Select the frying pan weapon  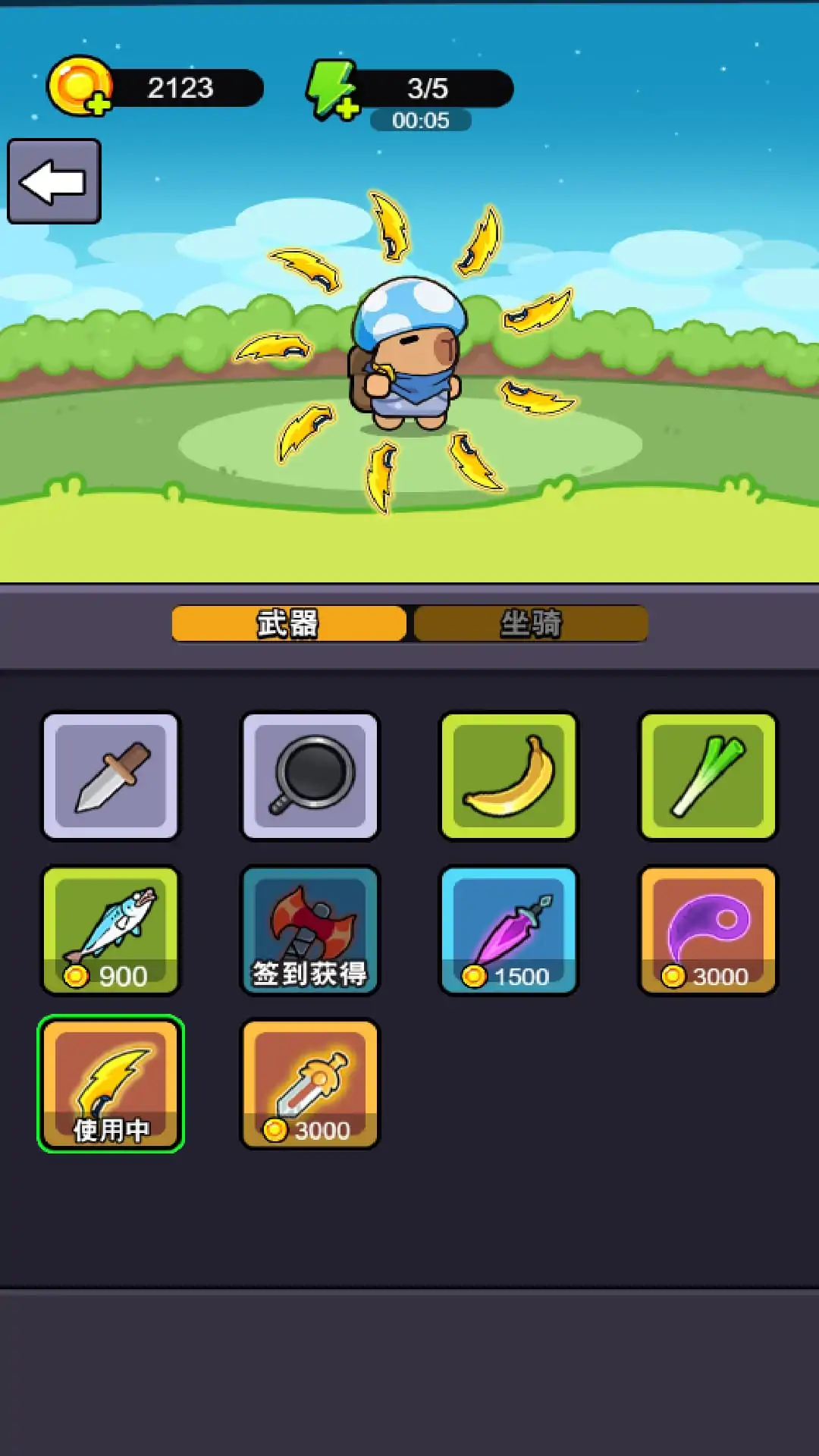point(309,776)
